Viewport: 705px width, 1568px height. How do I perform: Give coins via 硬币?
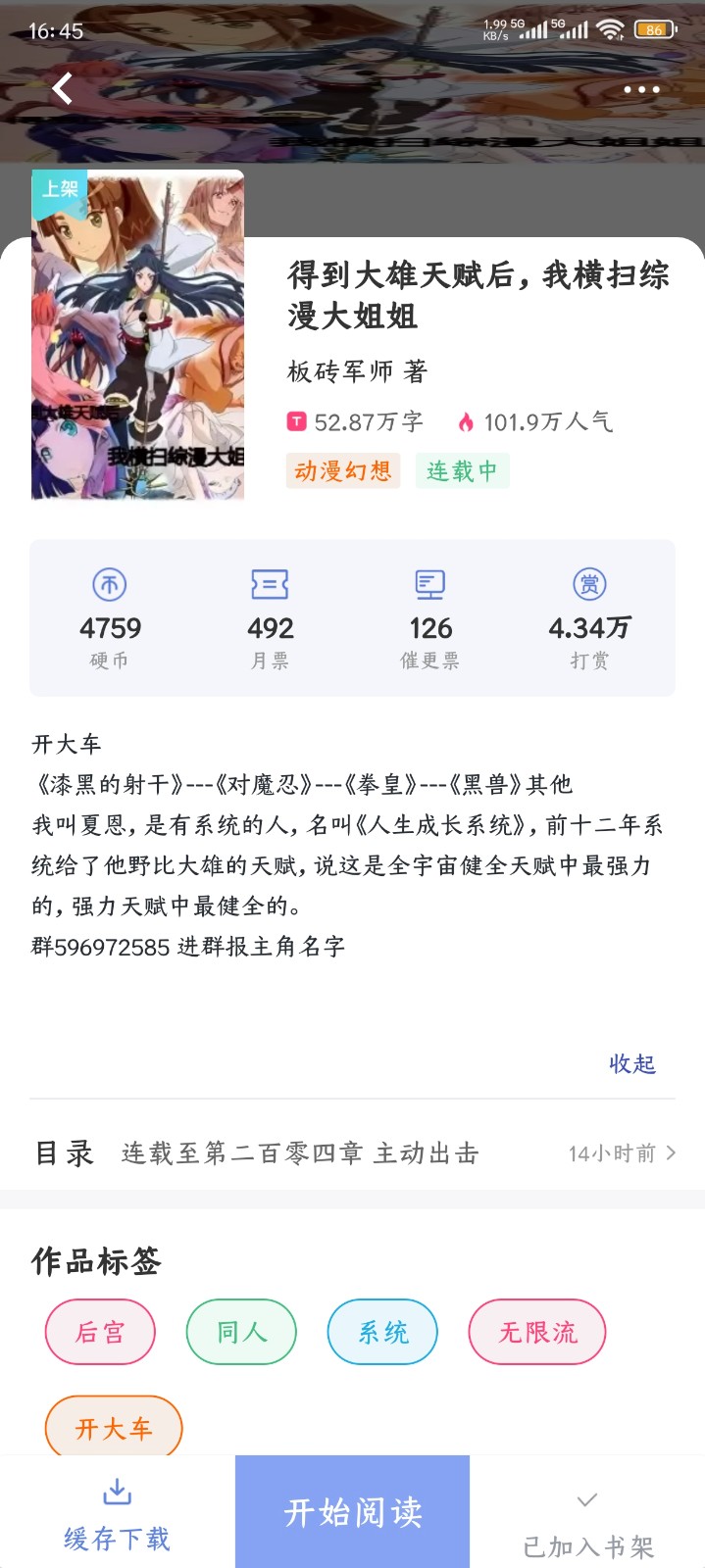tap(110, 617)
